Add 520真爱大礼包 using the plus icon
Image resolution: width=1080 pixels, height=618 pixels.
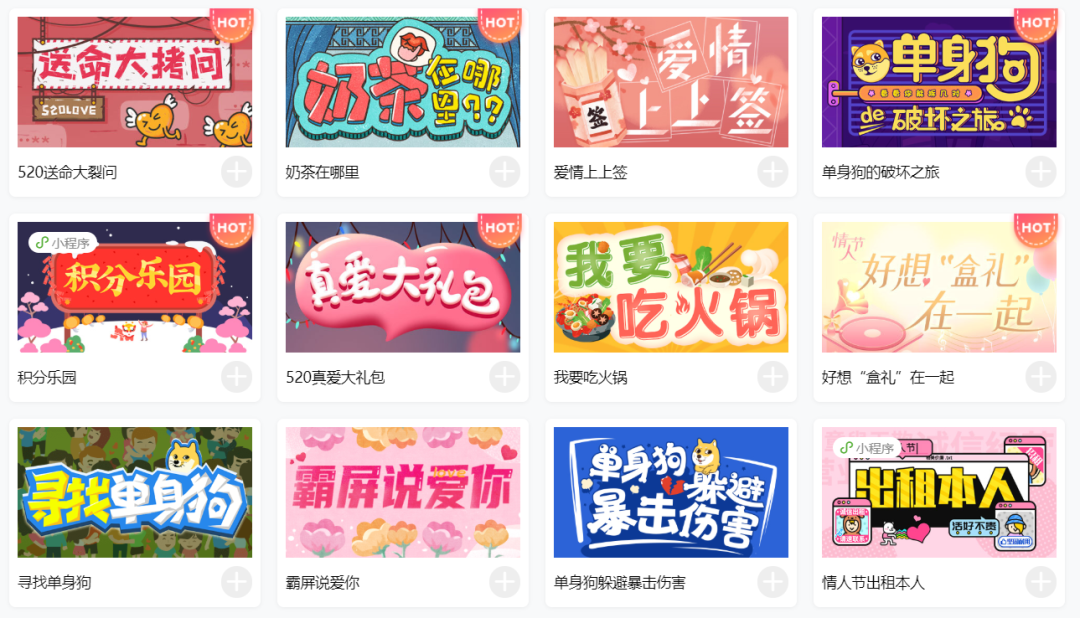(505, 377)
